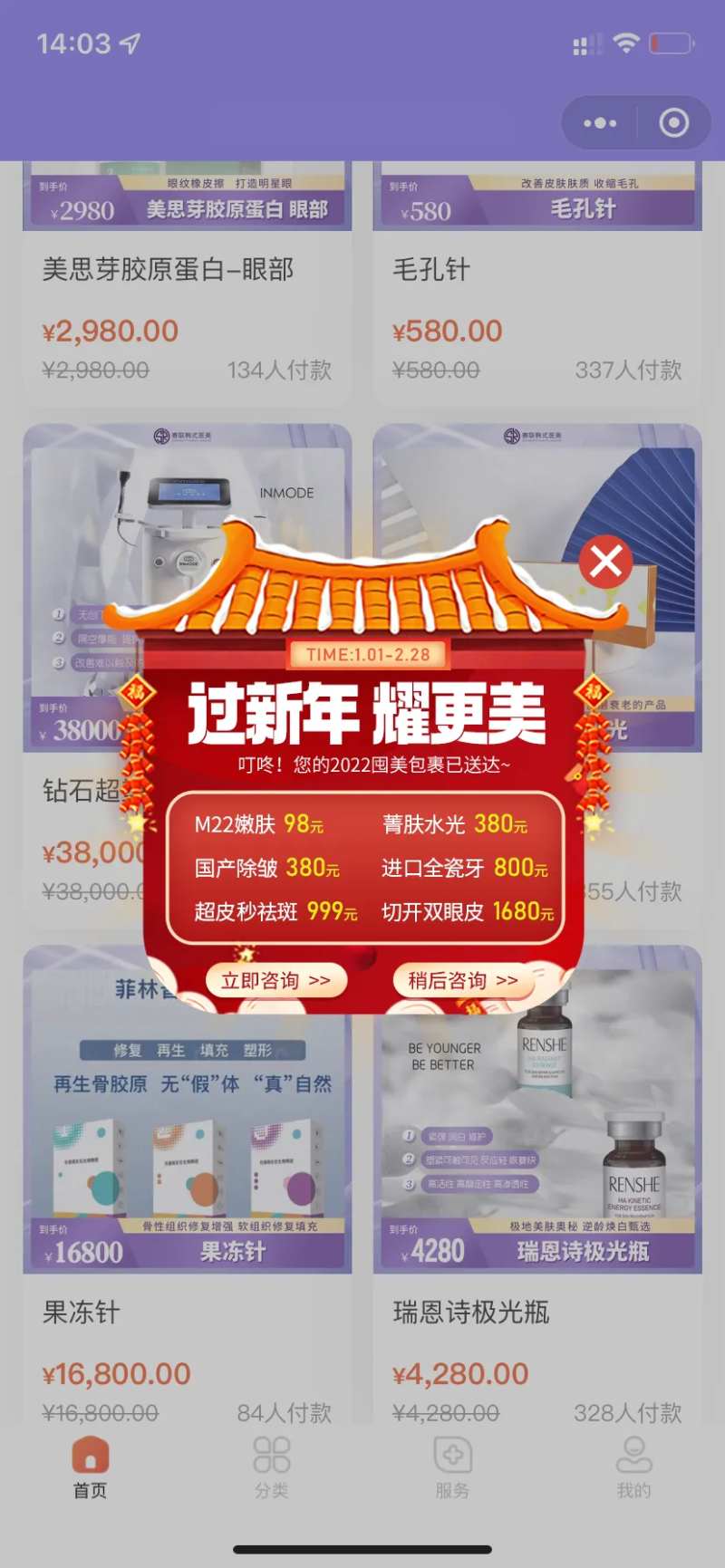Switch to the 首页 tab
725x1568 pixels.
(90, 1467)
